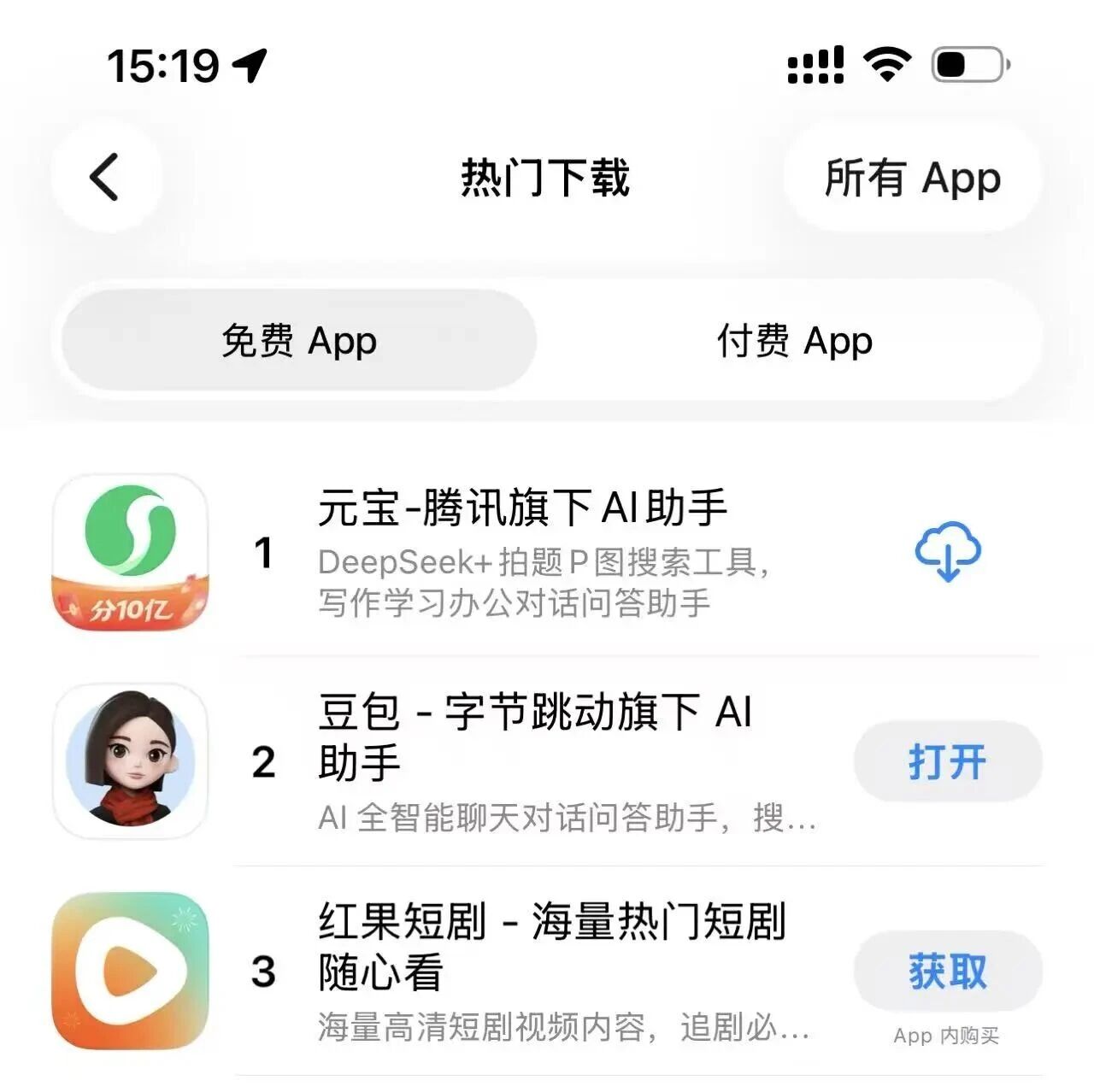Switch to the 付费 App tab

click(x=794, y=341)
